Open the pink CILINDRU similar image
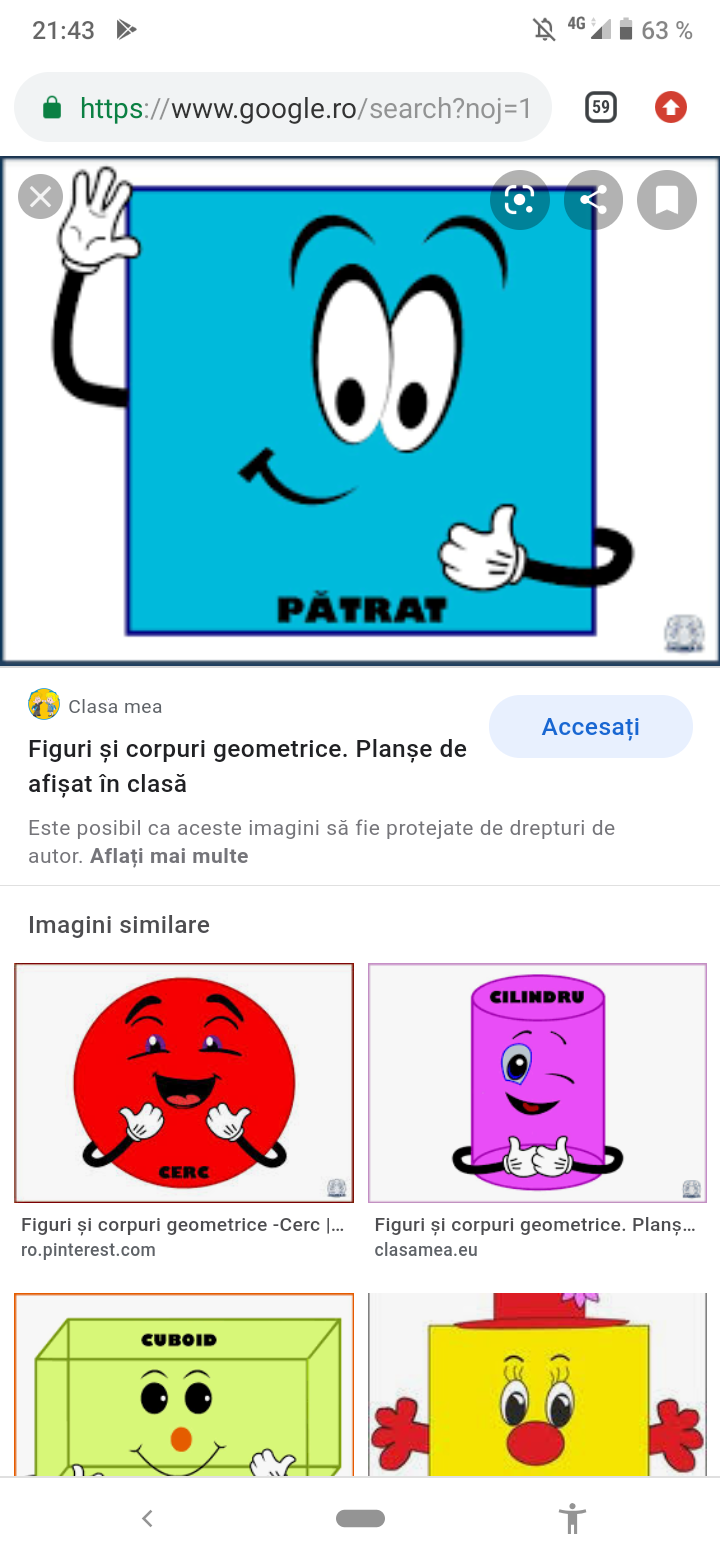 click(x=537, y=1082)
